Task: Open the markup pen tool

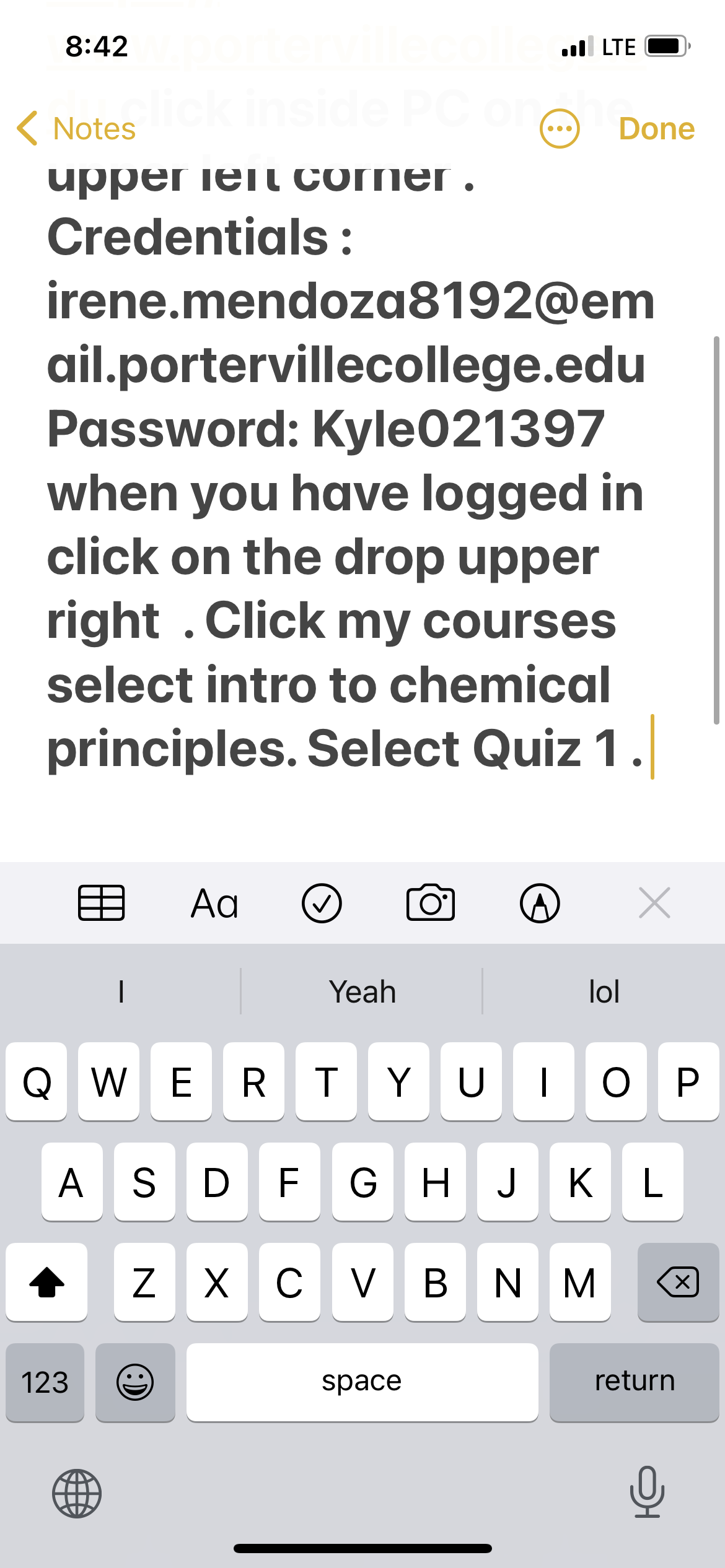Action: pos(540,903)
